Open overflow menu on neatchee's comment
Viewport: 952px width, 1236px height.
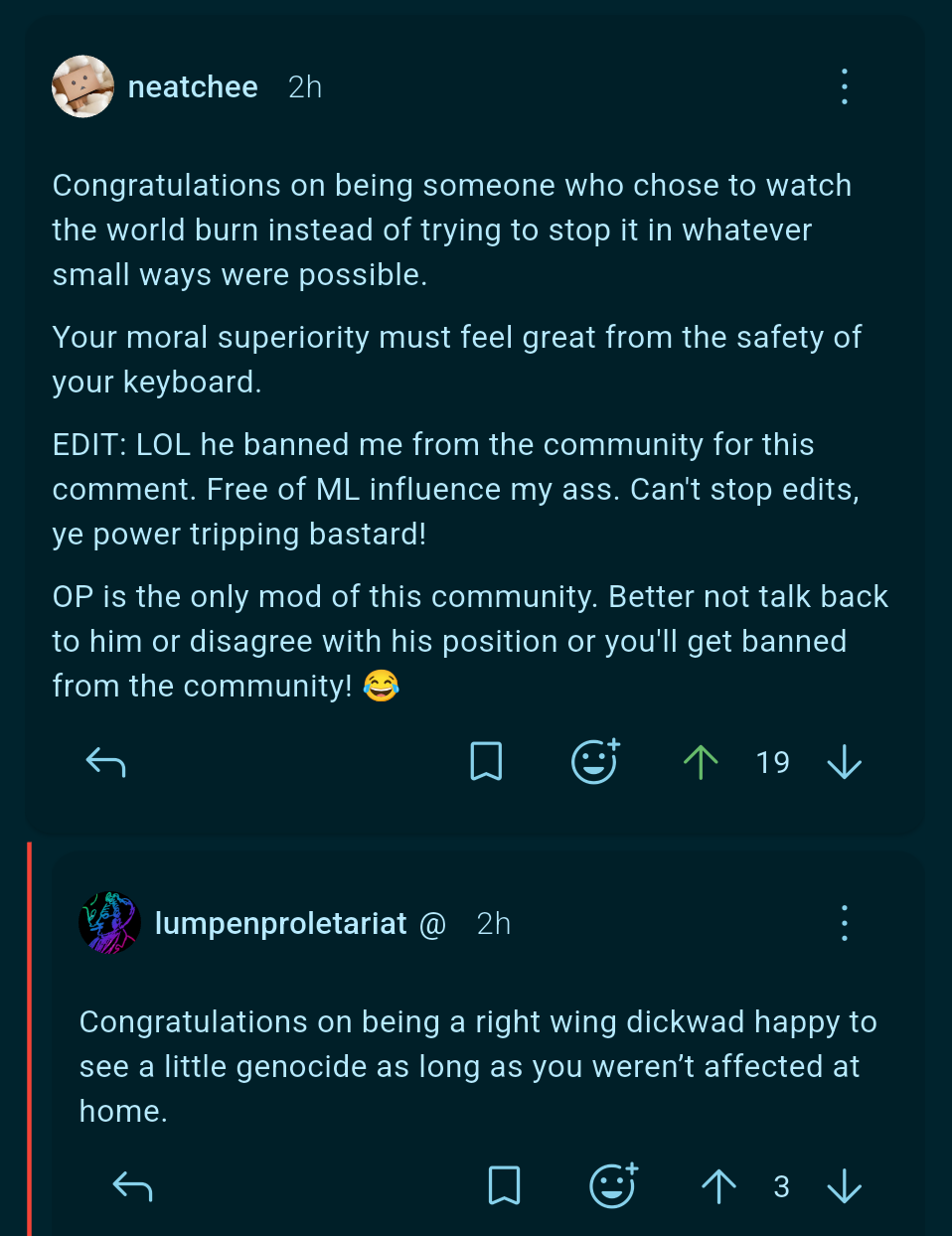(845, 87)
